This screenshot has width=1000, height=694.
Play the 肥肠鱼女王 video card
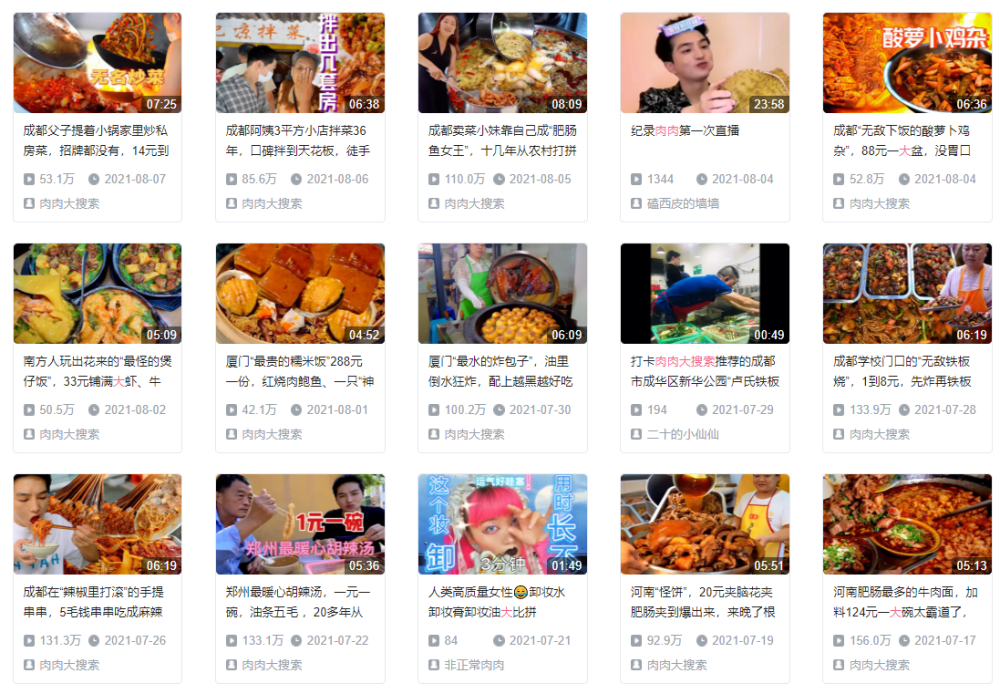tap(502, 62)
